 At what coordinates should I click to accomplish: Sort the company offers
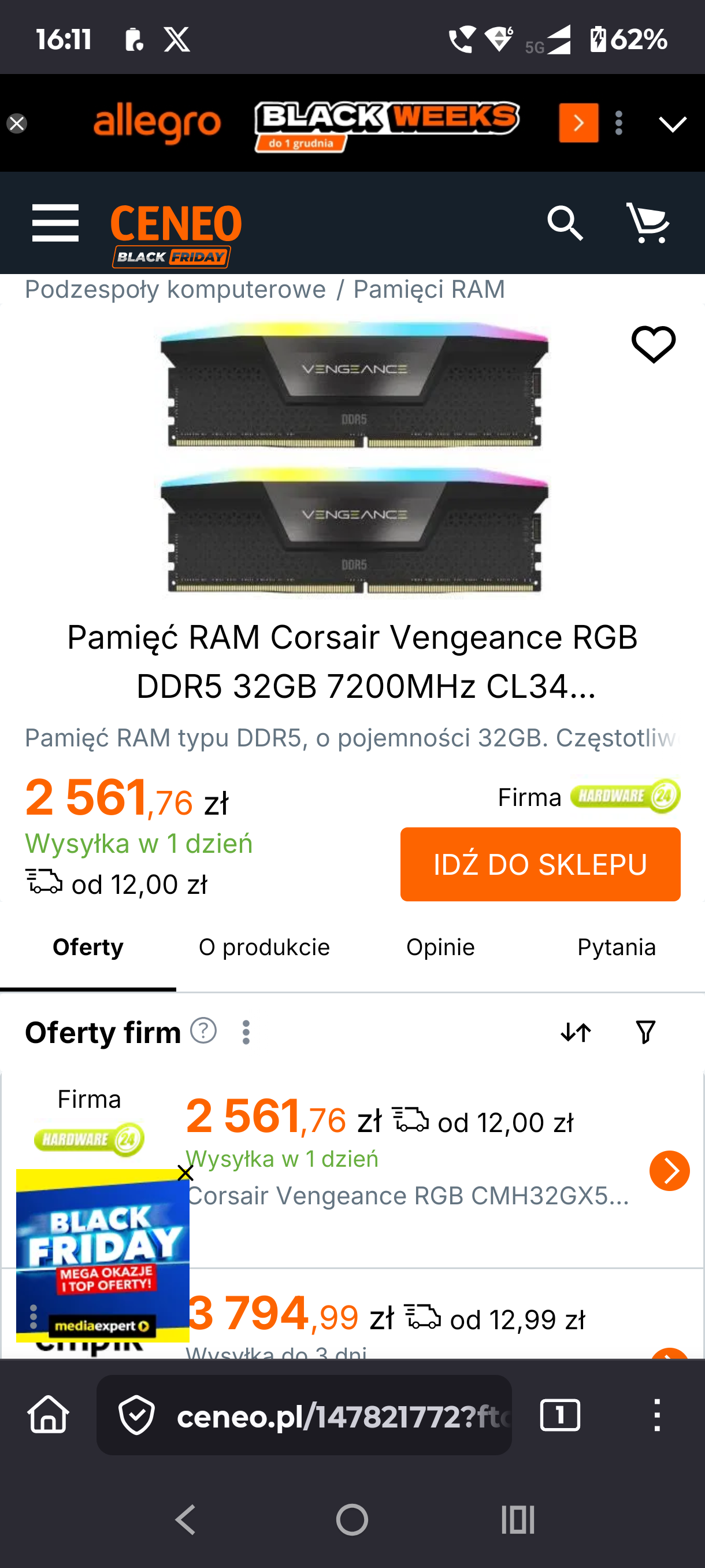point(576,1033)
